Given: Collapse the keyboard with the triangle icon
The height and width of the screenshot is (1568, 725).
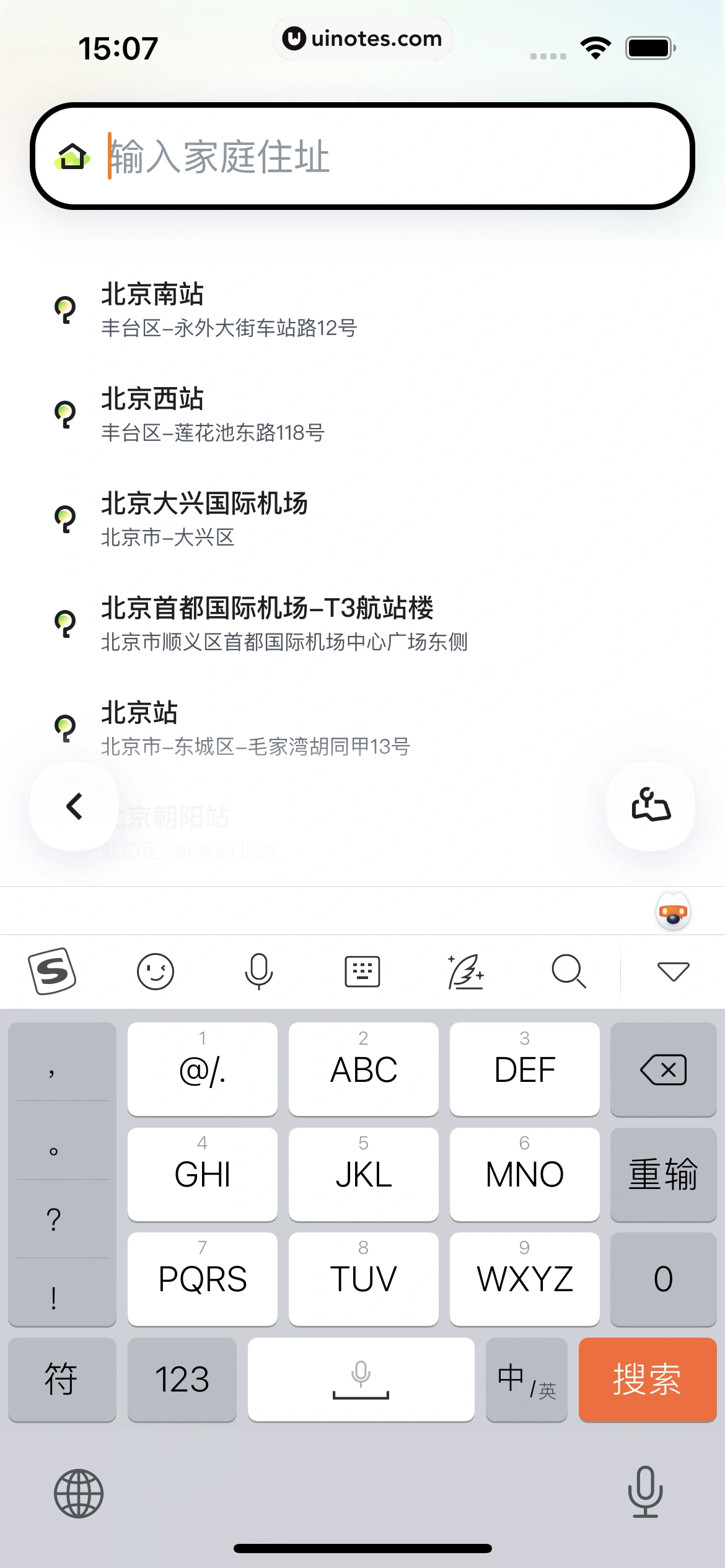Looking at the screenshot, I should [674, 971].
